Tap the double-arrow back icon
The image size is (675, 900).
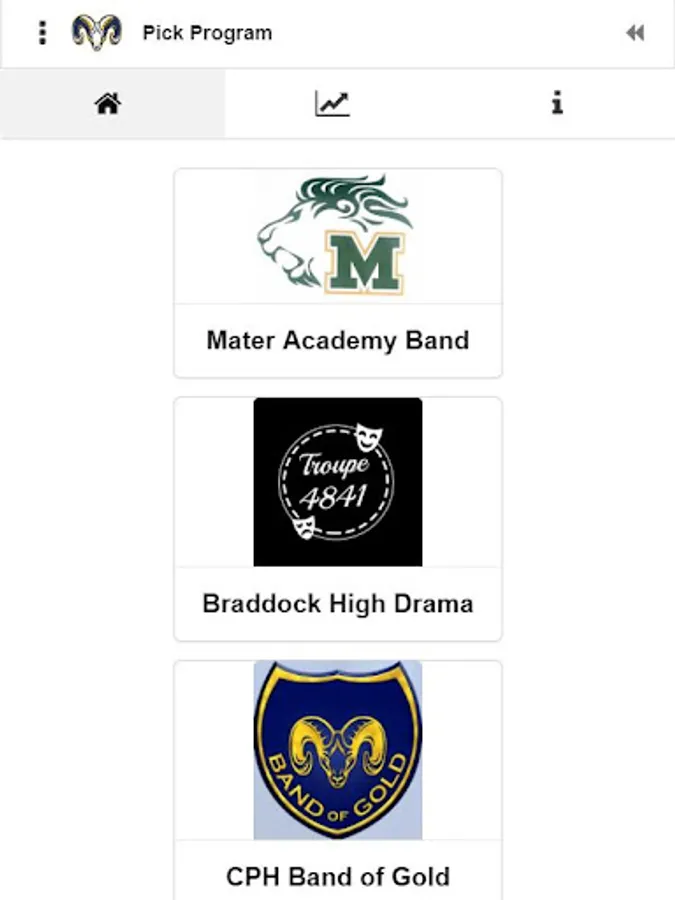[635, 33]
